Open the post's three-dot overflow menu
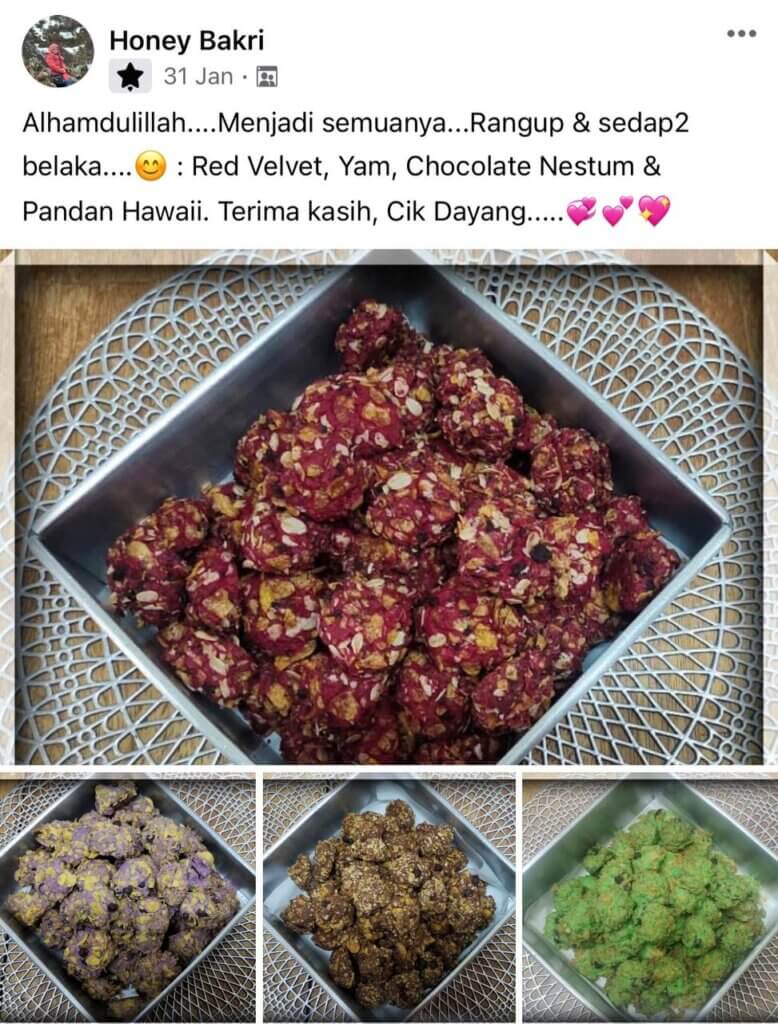The height and width of the screenshot is (1024, 778). click(x=741, y=33)
